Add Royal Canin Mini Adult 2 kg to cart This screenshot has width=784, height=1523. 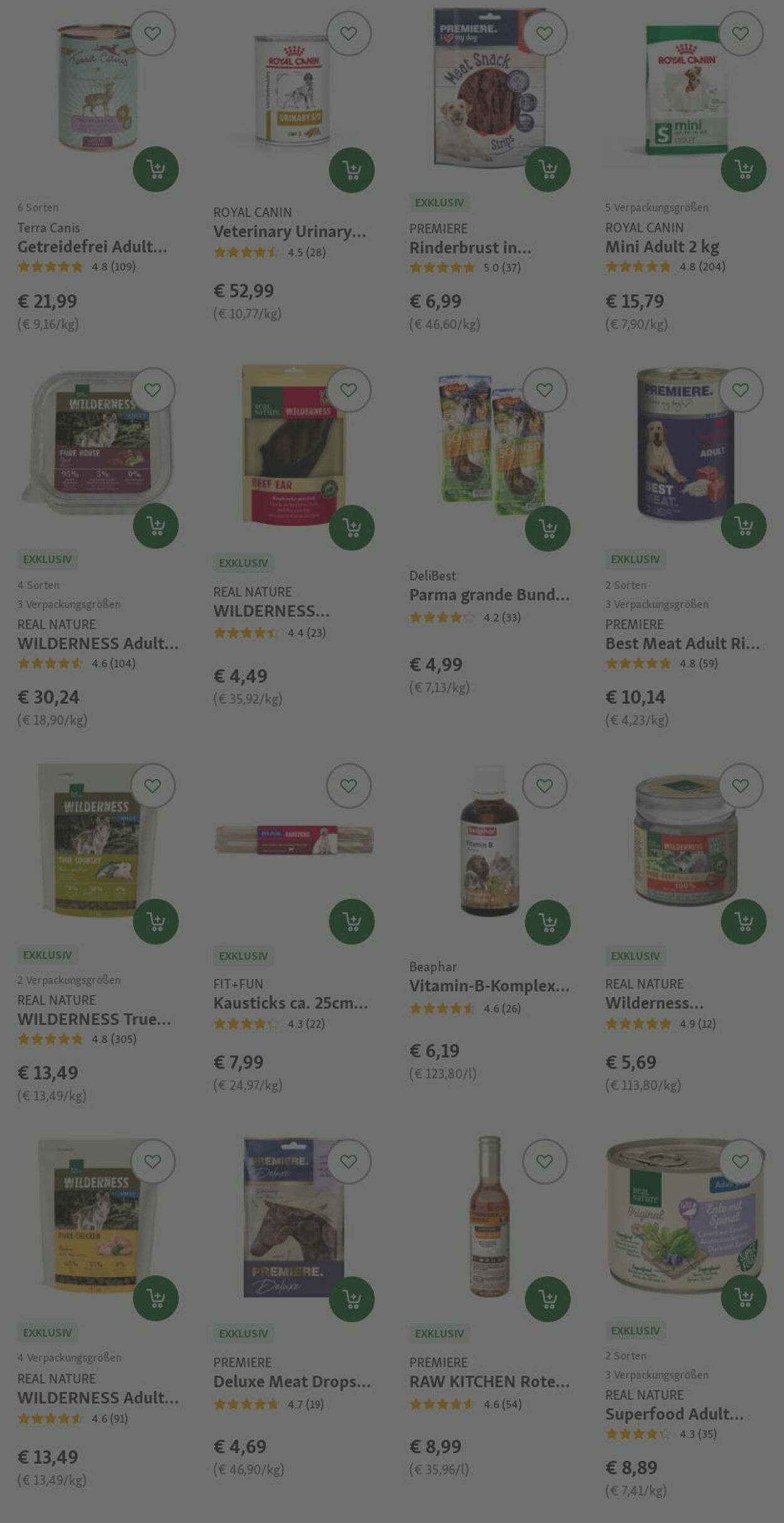[x=743, y=169]
